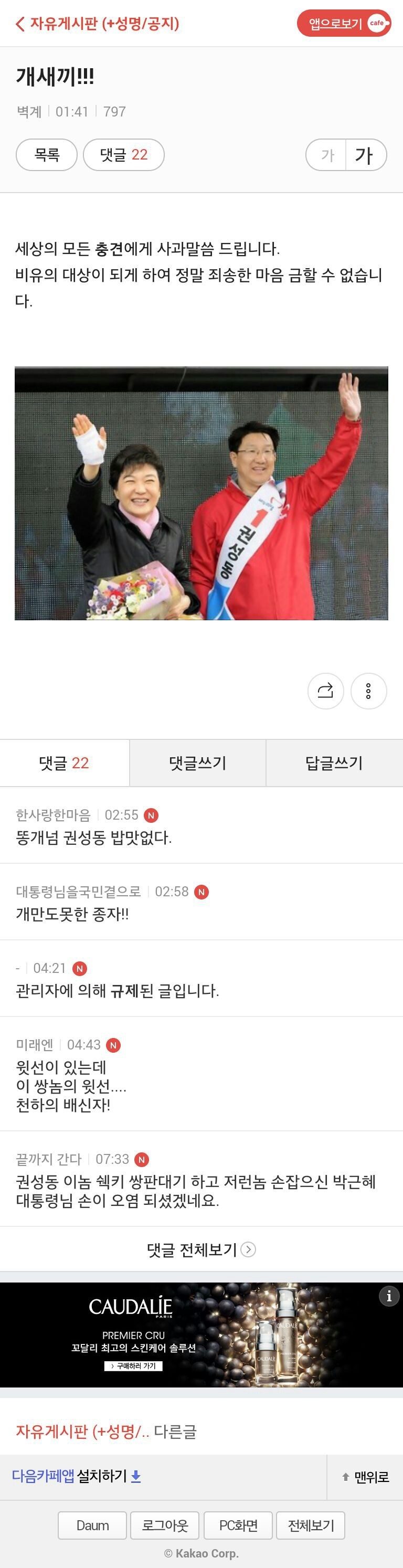
Task: Switch to the 댓글 22 tab
Action: 64,762
